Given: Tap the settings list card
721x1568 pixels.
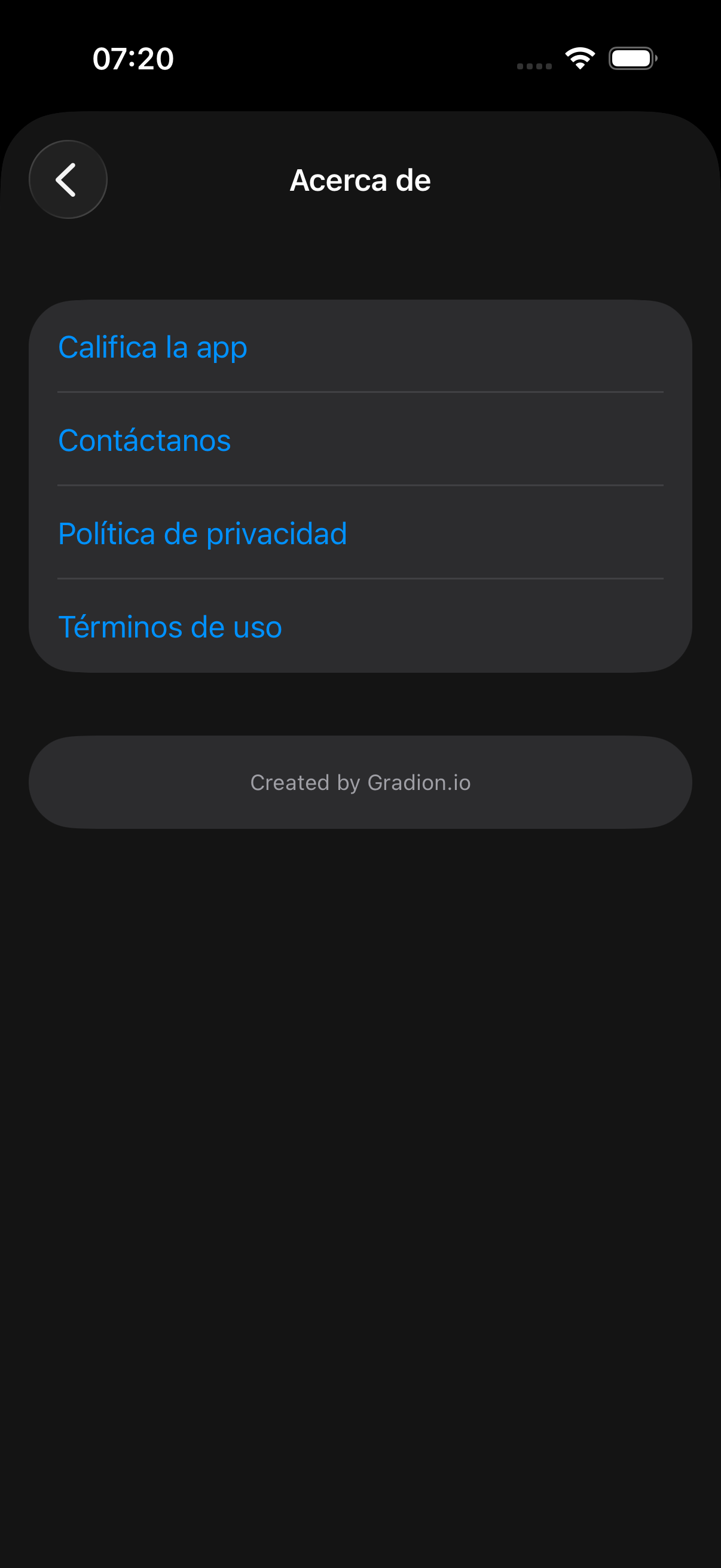Looking at the screenshot, I should click(x=360, y=486).
